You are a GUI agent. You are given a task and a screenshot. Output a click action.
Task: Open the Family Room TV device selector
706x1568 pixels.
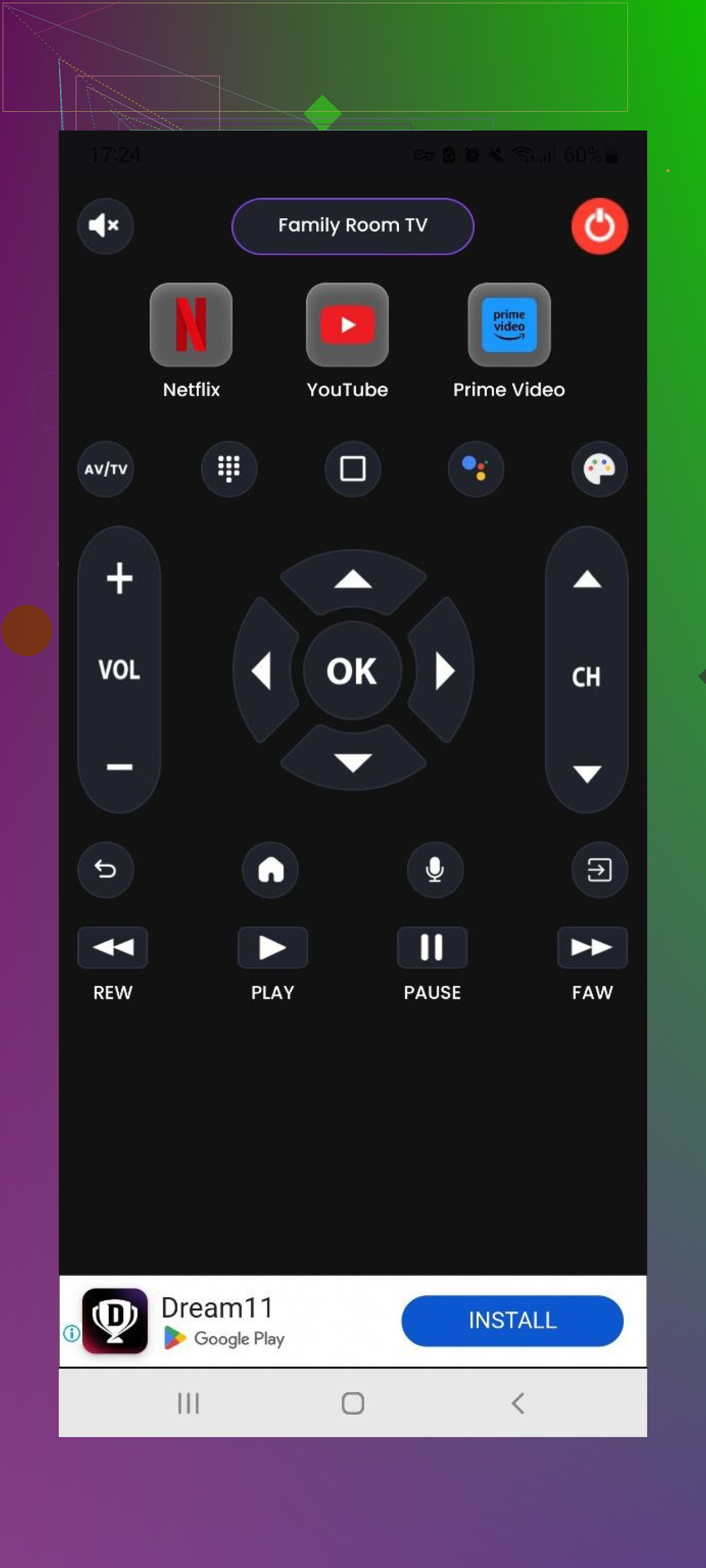tap(353, 226)
